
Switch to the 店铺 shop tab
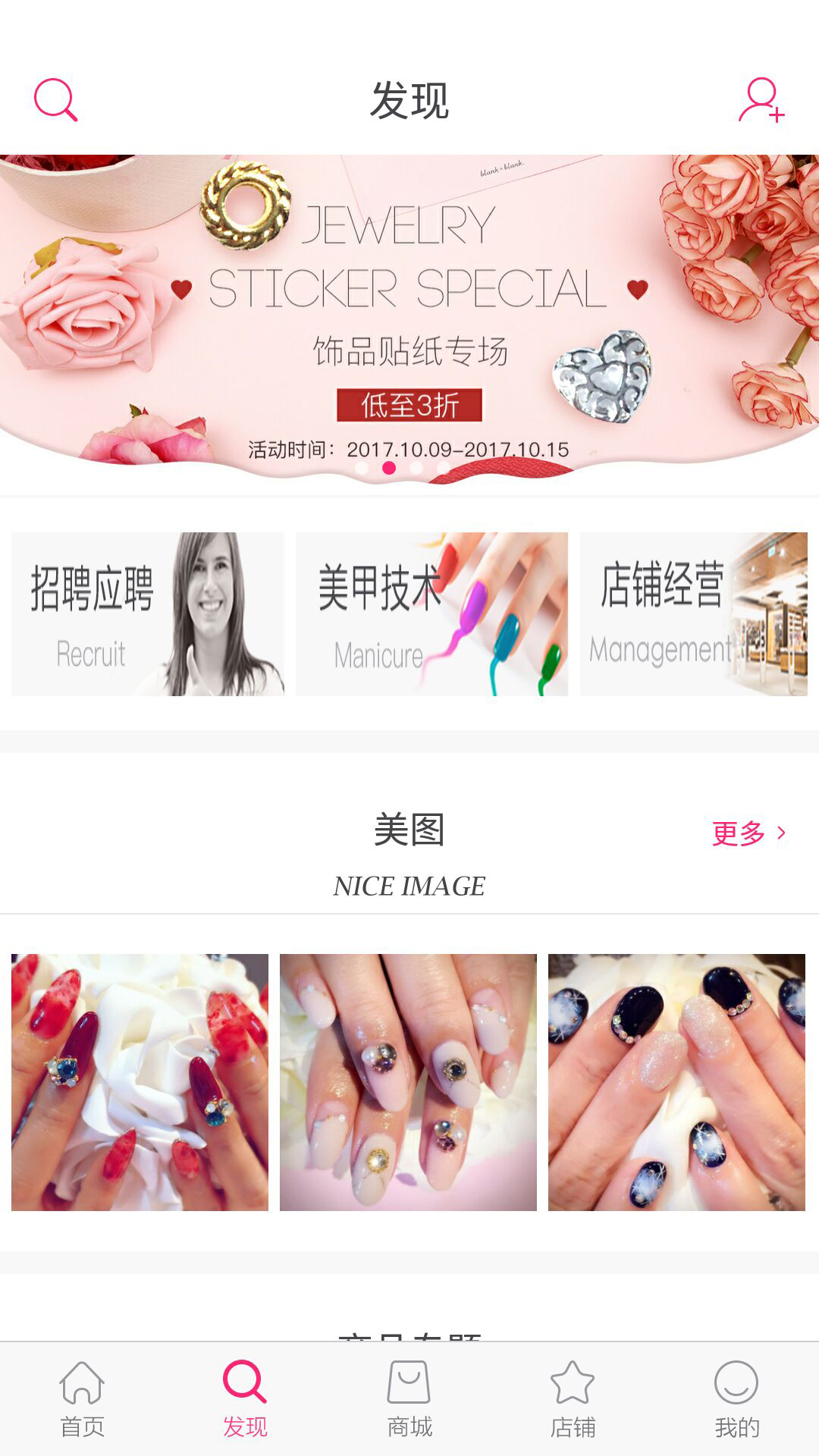573,1399
